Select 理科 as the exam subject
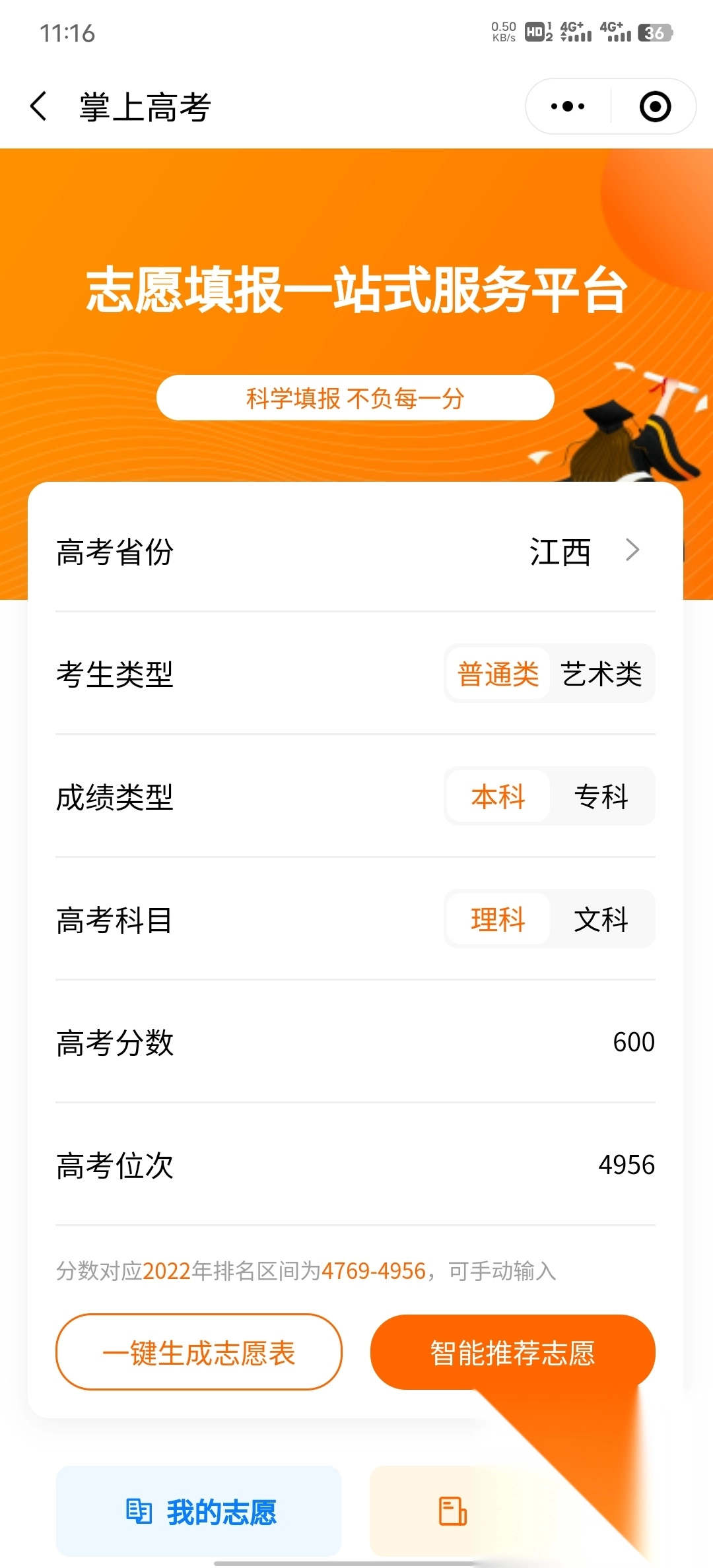This screenshot has height=1568, width=713. pos(498,919)
